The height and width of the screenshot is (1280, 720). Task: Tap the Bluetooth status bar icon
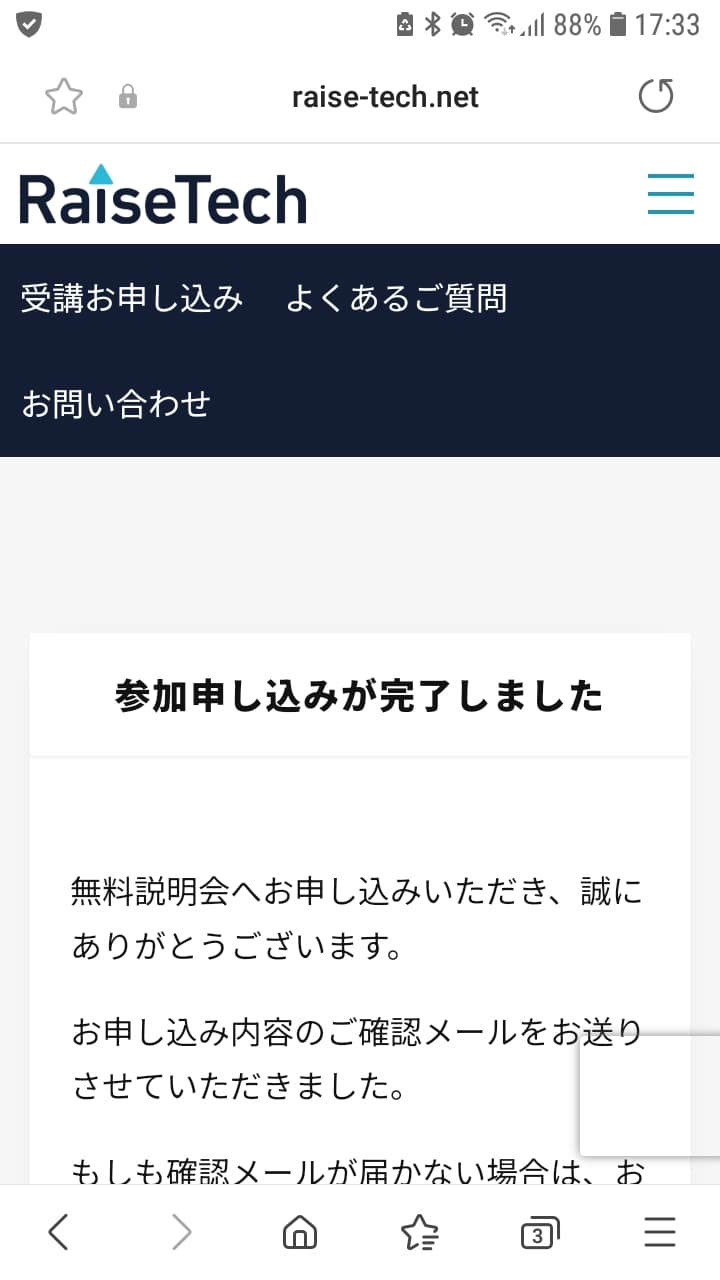pyautogui.click(x=431, y=22)
